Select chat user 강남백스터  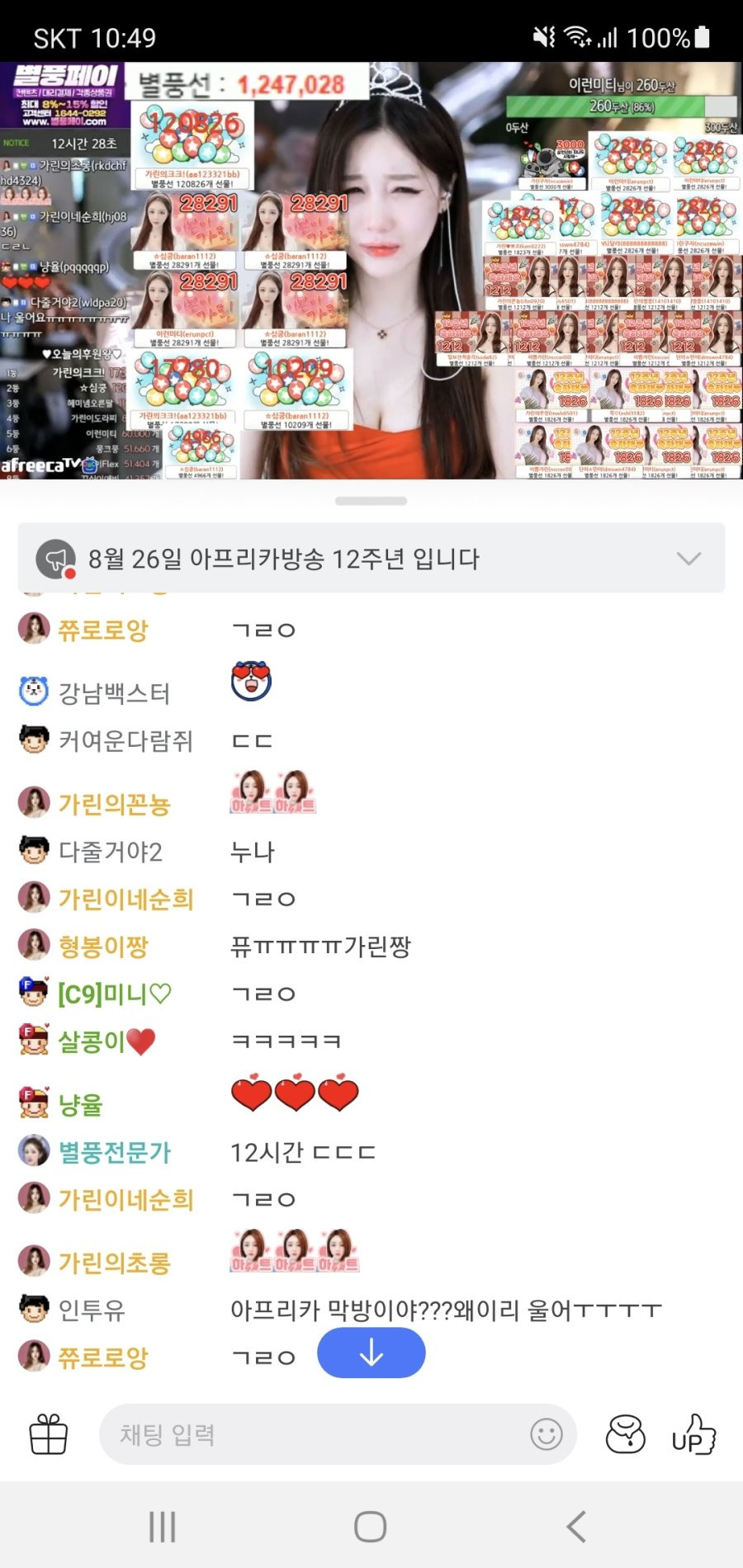[114, 693]
